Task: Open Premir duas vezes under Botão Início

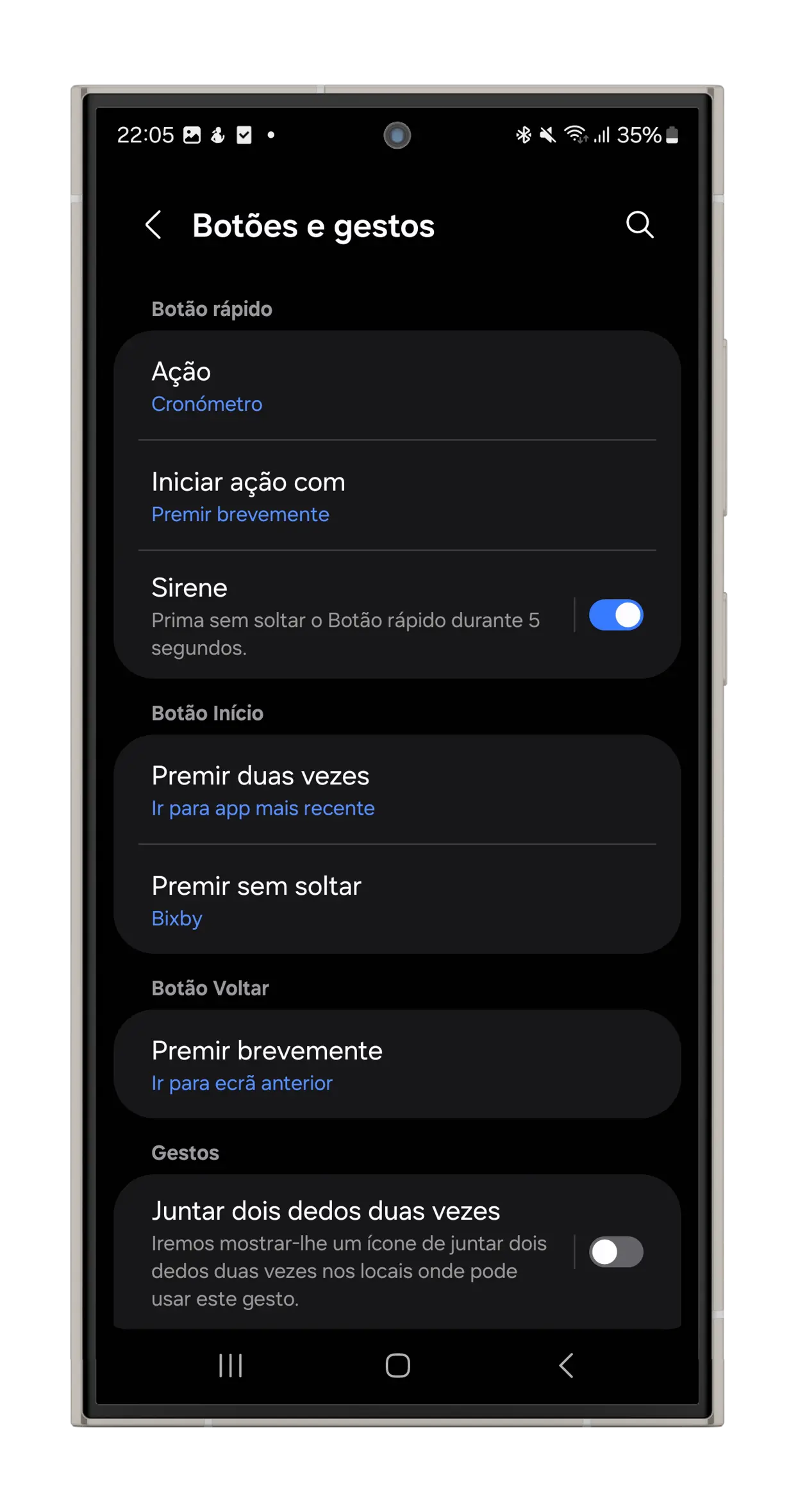Action: click(x=396, y=790)
